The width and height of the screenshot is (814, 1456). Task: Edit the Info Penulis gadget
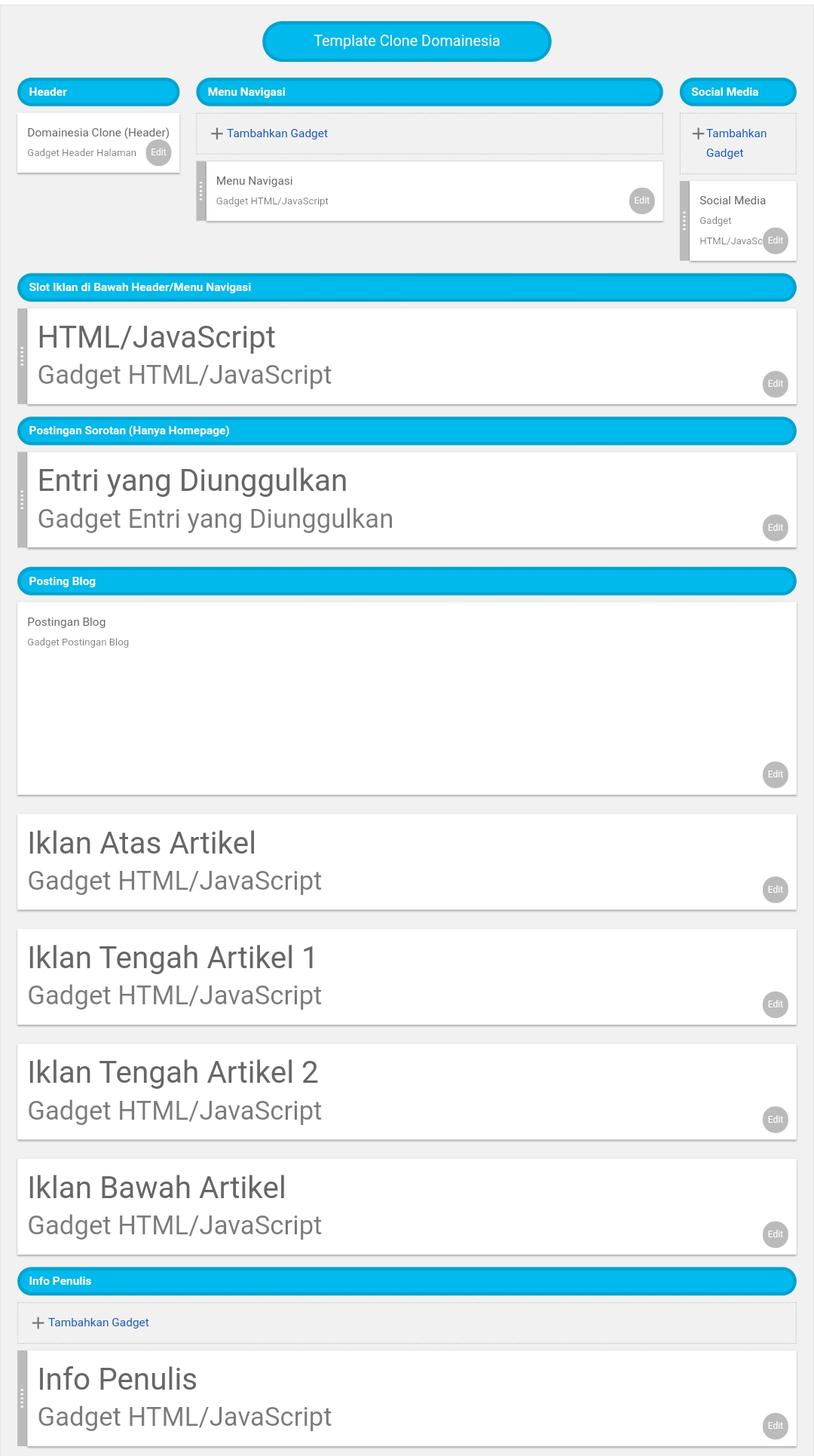click(775, 1426)
